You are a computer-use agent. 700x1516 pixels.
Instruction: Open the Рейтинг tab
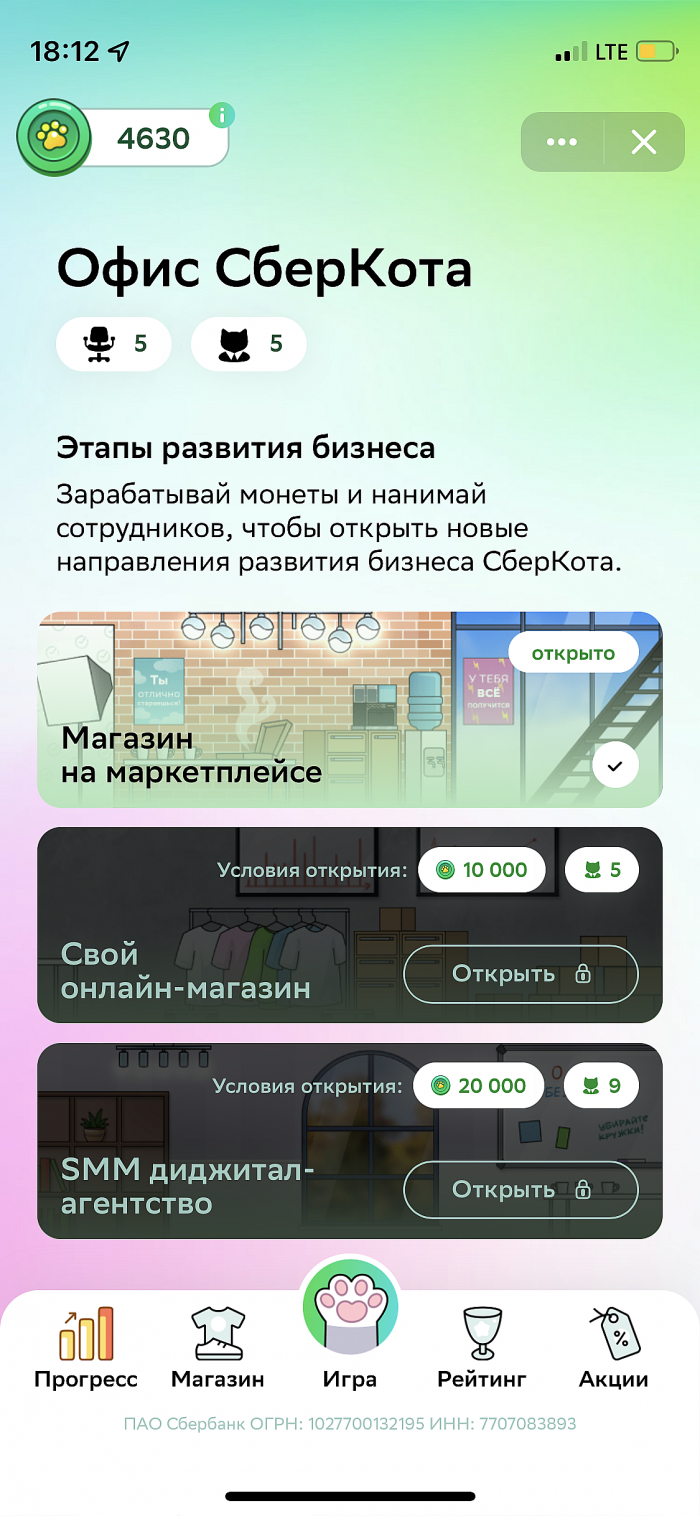[x=482, y=1348]
